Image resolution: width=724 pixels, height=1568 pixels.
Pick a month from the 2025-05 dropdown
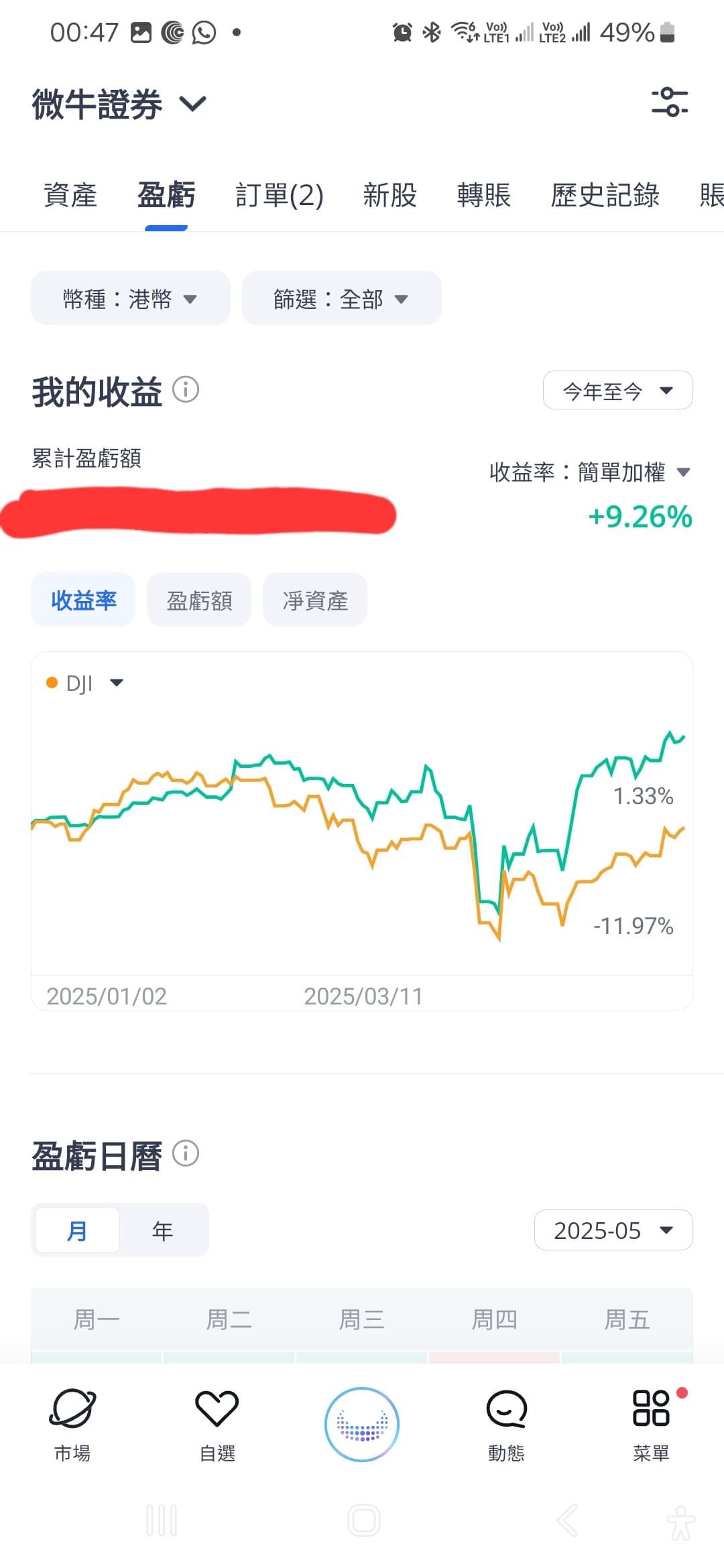(x=613, y=1230)
